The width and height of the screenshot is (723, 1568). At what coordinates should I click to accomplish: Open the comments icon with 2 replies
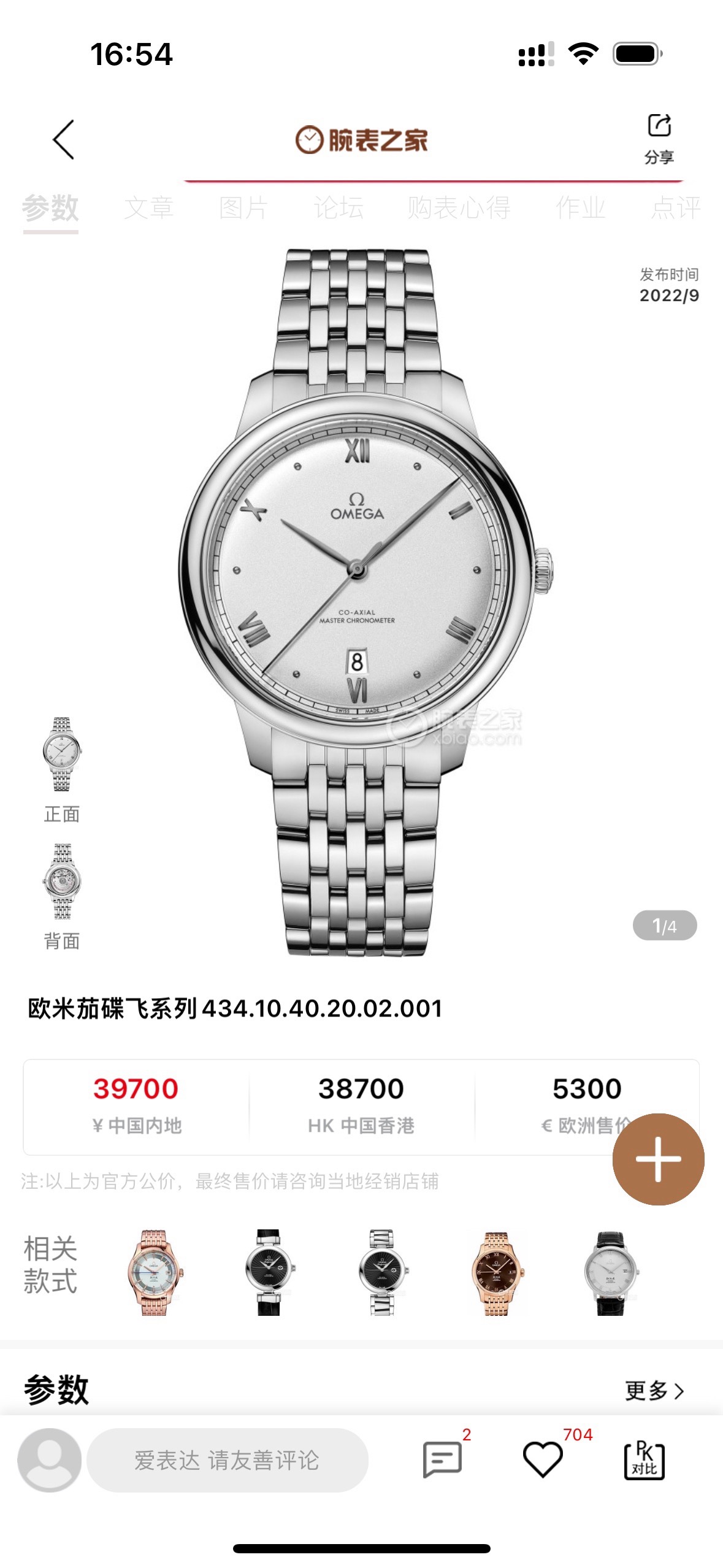(x=442, y=1460)
